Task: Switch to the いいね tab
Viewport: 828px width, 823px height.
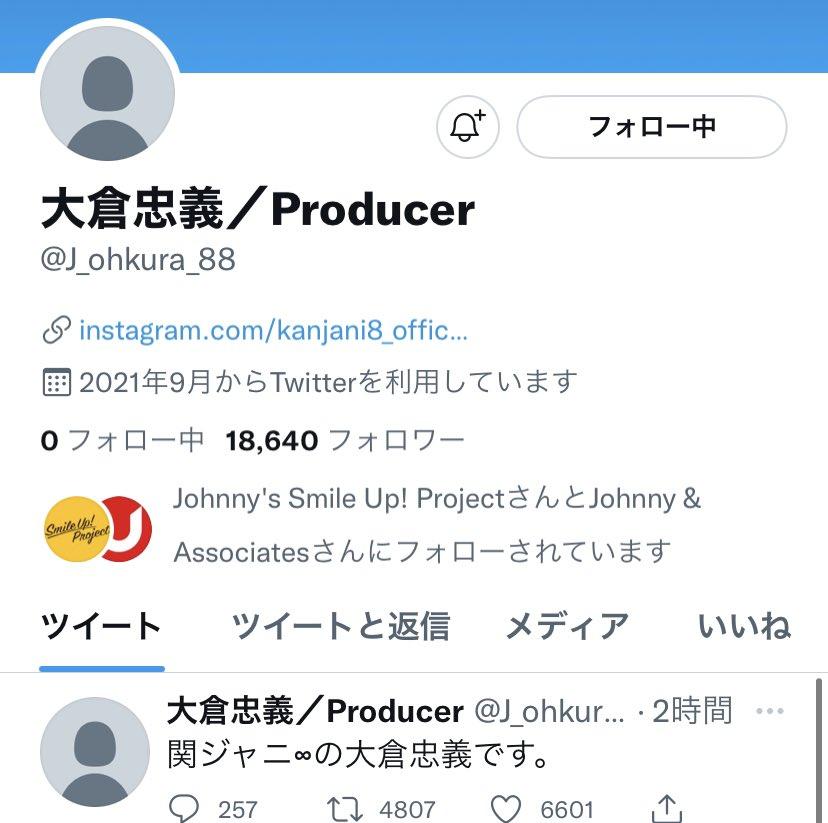Action: click(744, 627)
